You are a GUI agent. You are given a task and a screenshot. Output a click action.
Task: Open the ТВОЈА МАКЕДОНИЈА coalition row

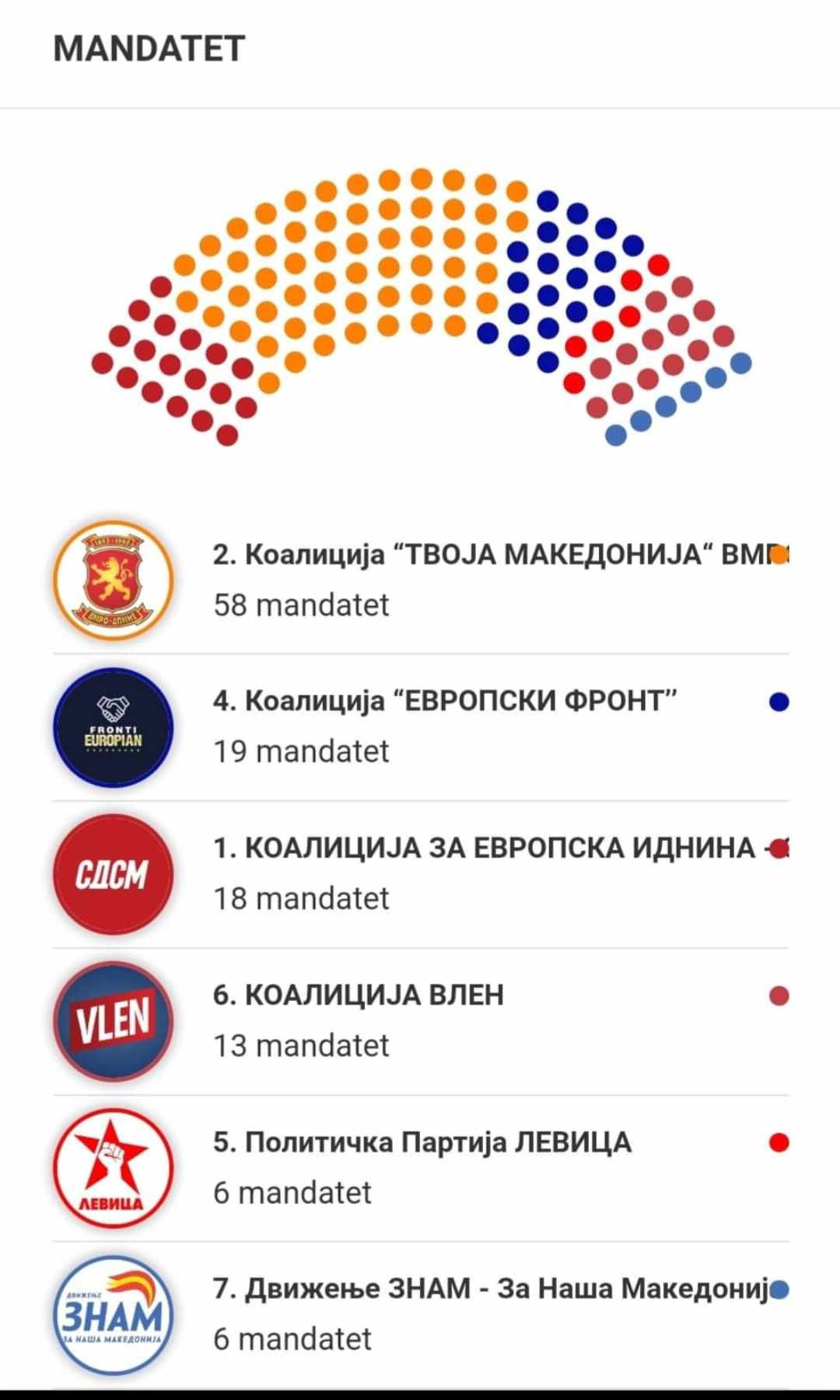(421, 580)
